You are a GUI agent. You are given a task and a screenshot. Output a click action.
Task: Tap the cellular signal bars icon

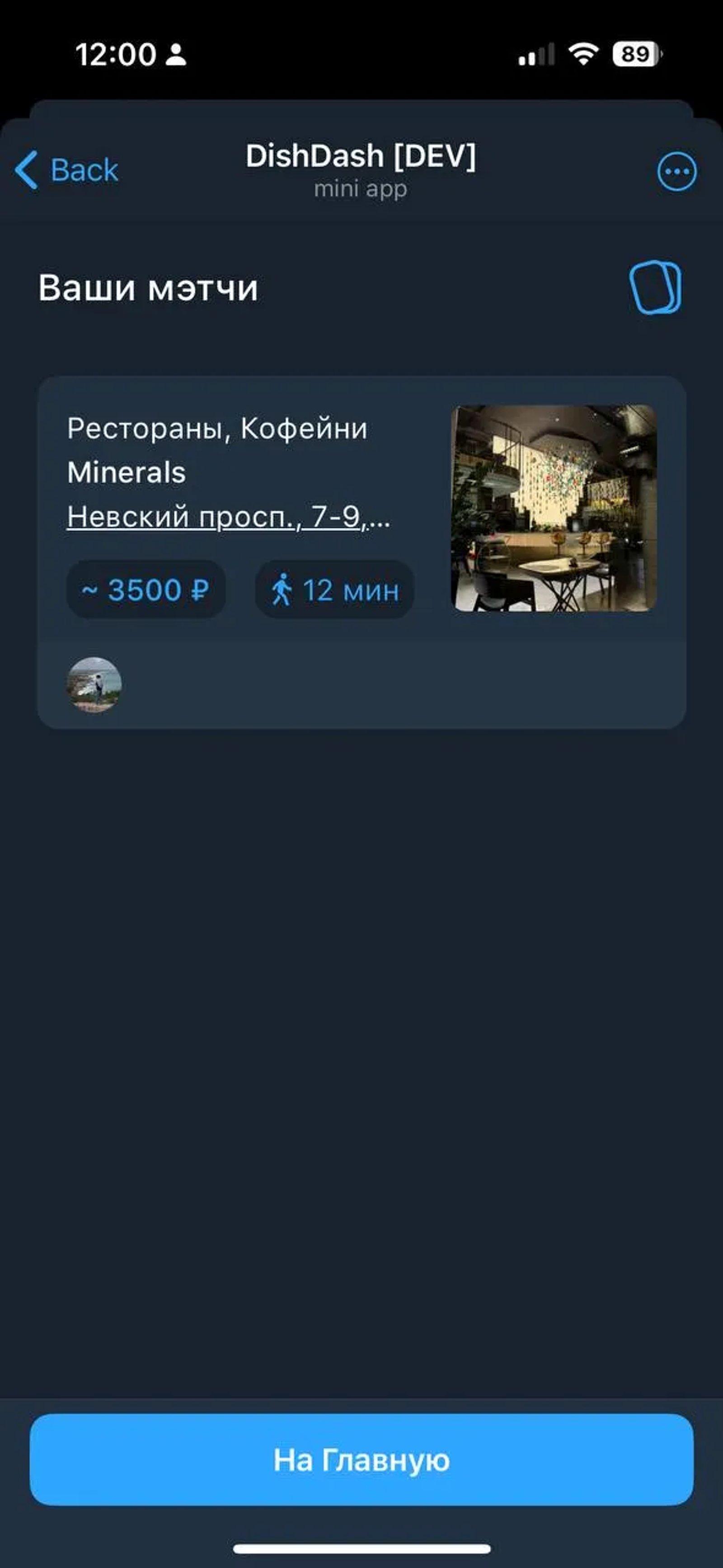point(536,55)
